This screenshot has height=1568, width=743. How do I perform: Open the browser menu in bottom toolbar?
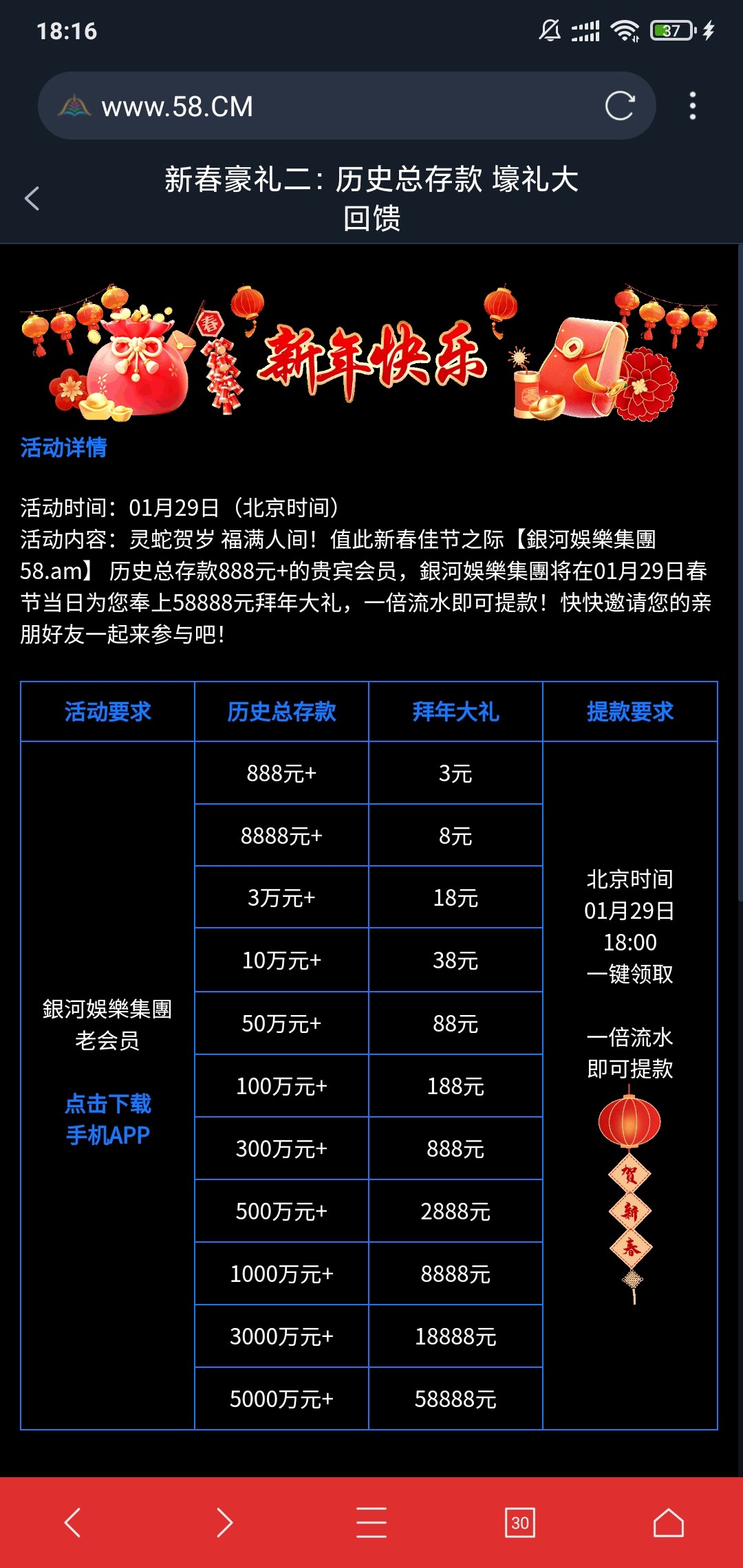(371, 1522)
